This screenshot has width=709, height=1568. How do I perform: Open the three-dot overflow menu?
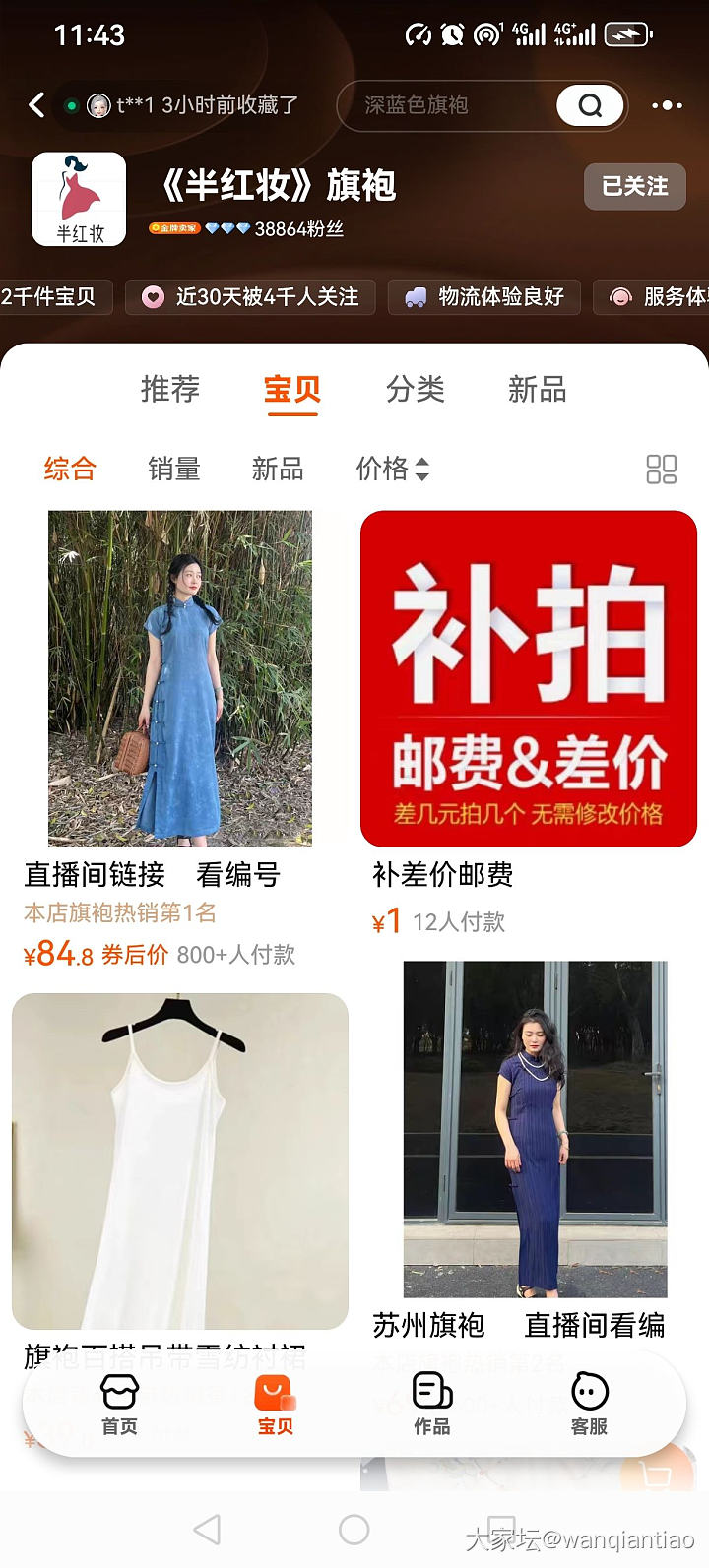point(667,105)
